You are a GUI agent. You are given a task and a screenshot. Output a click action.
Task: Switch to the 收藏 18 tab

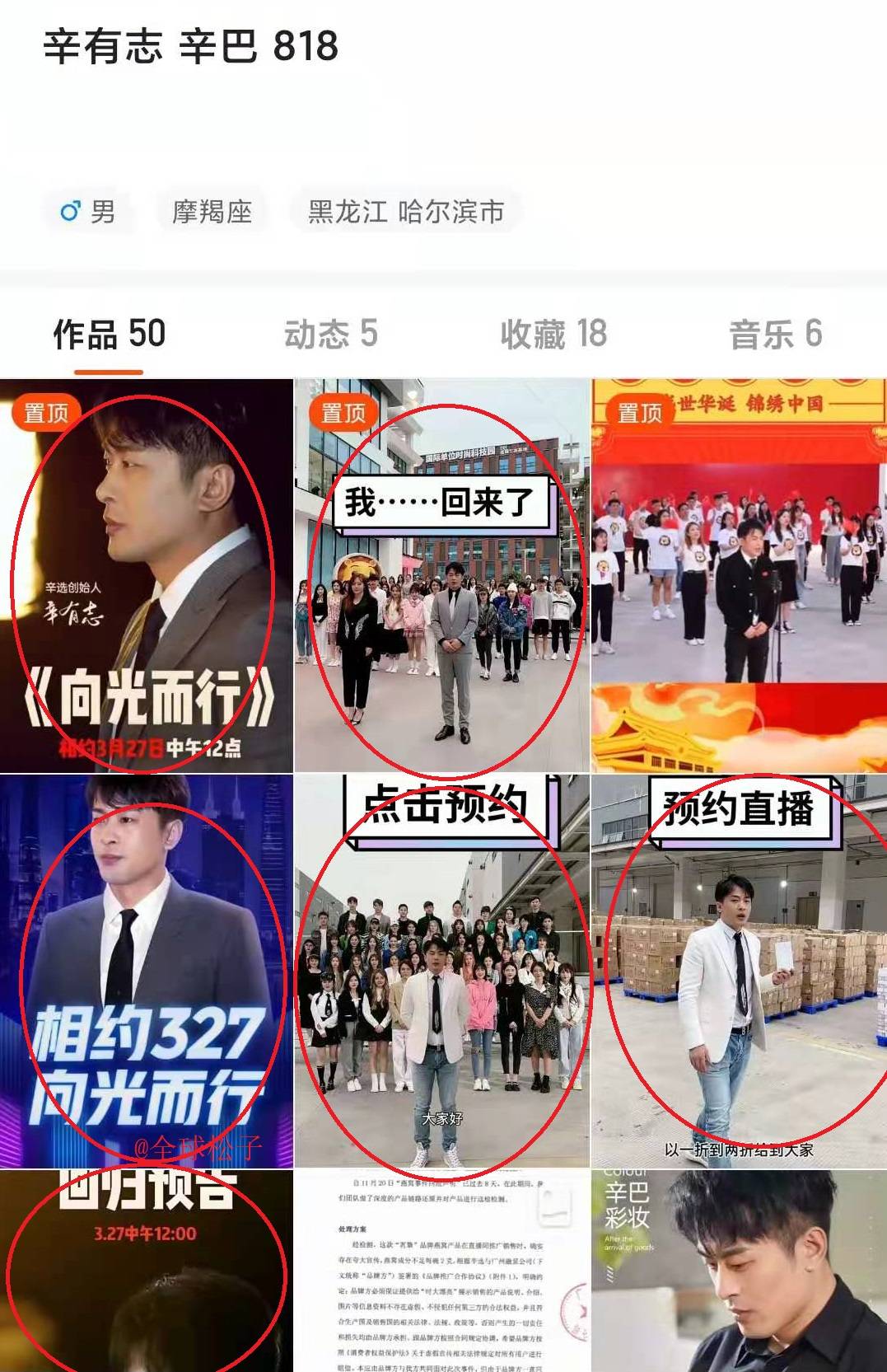(x=553, y=335)
